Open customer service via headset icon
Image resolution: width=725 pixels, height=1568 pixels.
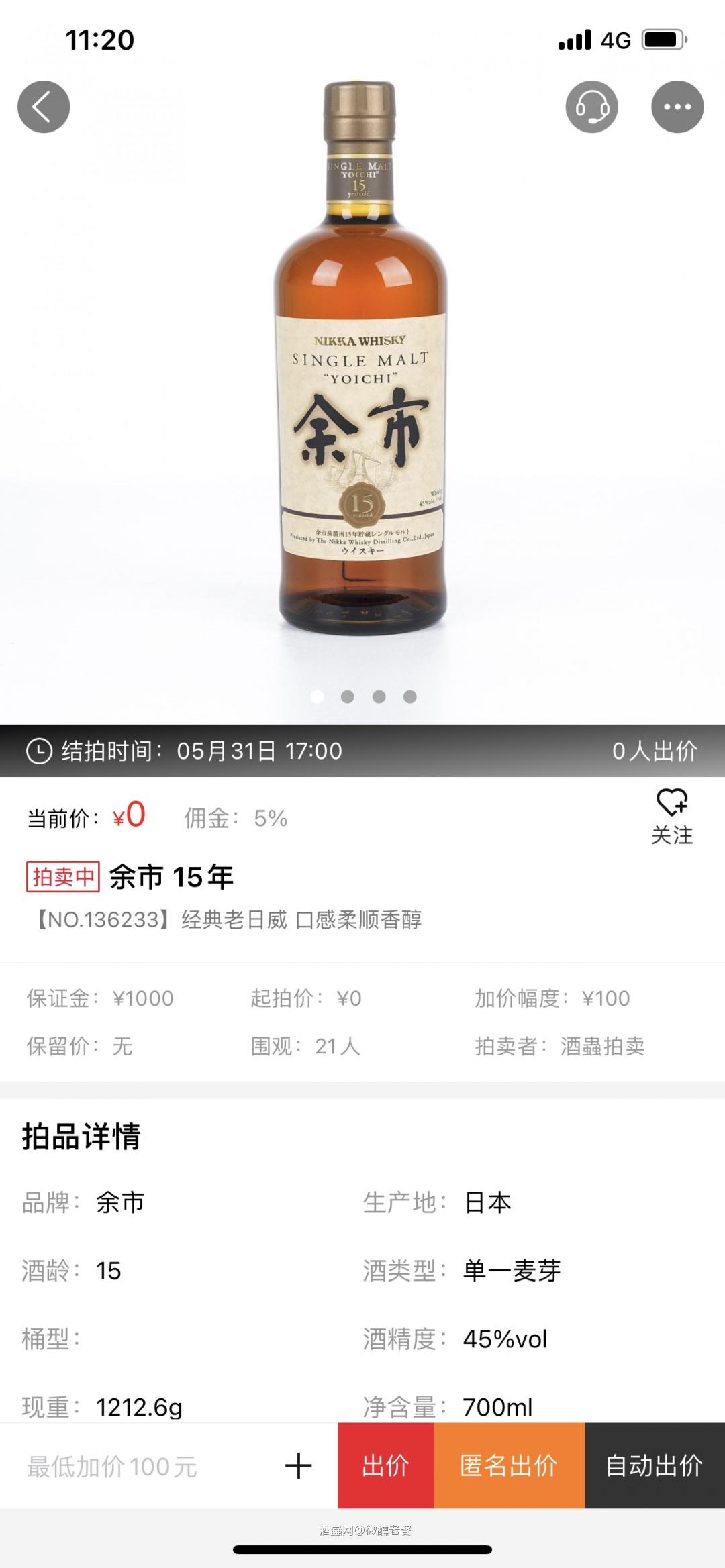tap(591, 106)
